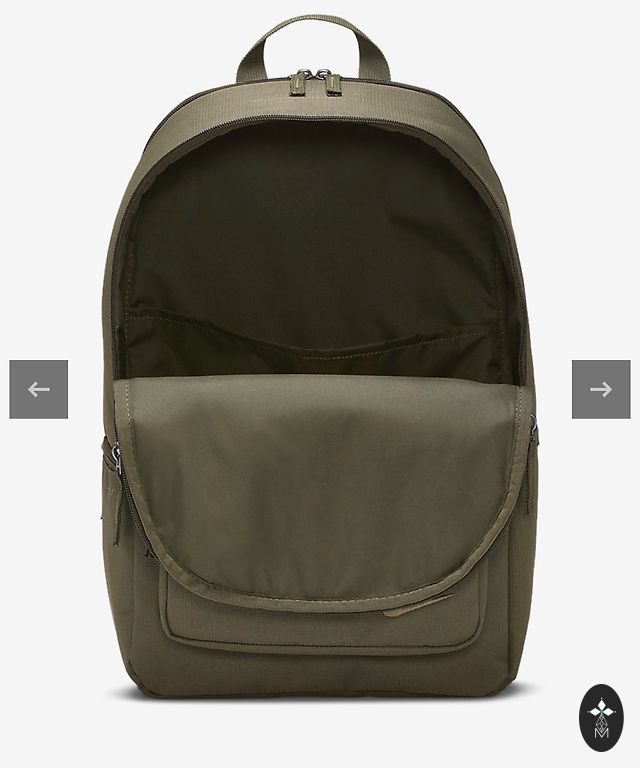This screenshot has width=640, height=768.
Task: Go to the previous product image
Action: tap(39, 389)
